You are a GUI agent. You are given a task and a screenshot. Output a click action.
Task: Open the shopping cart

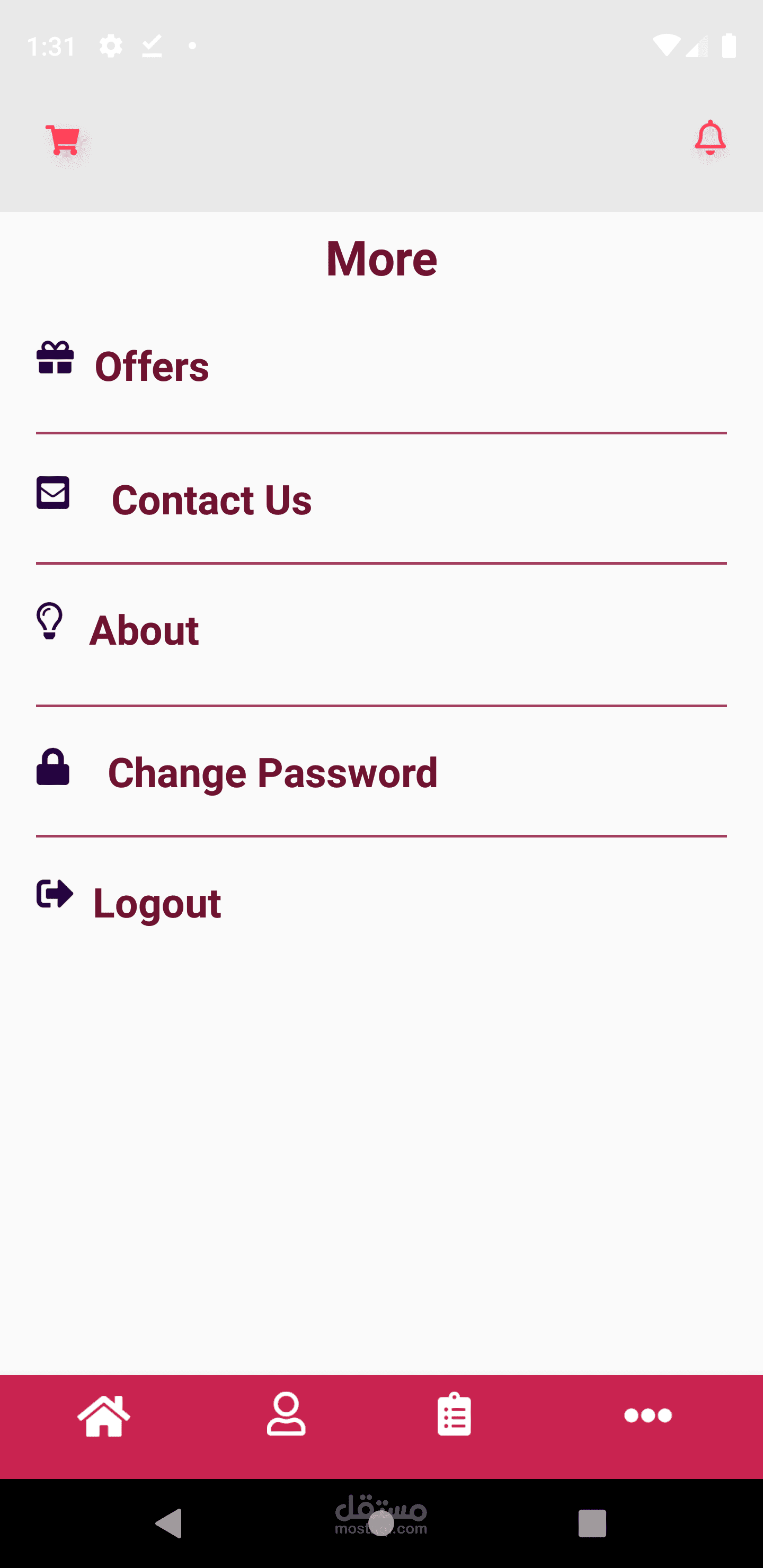pos(62,140)
